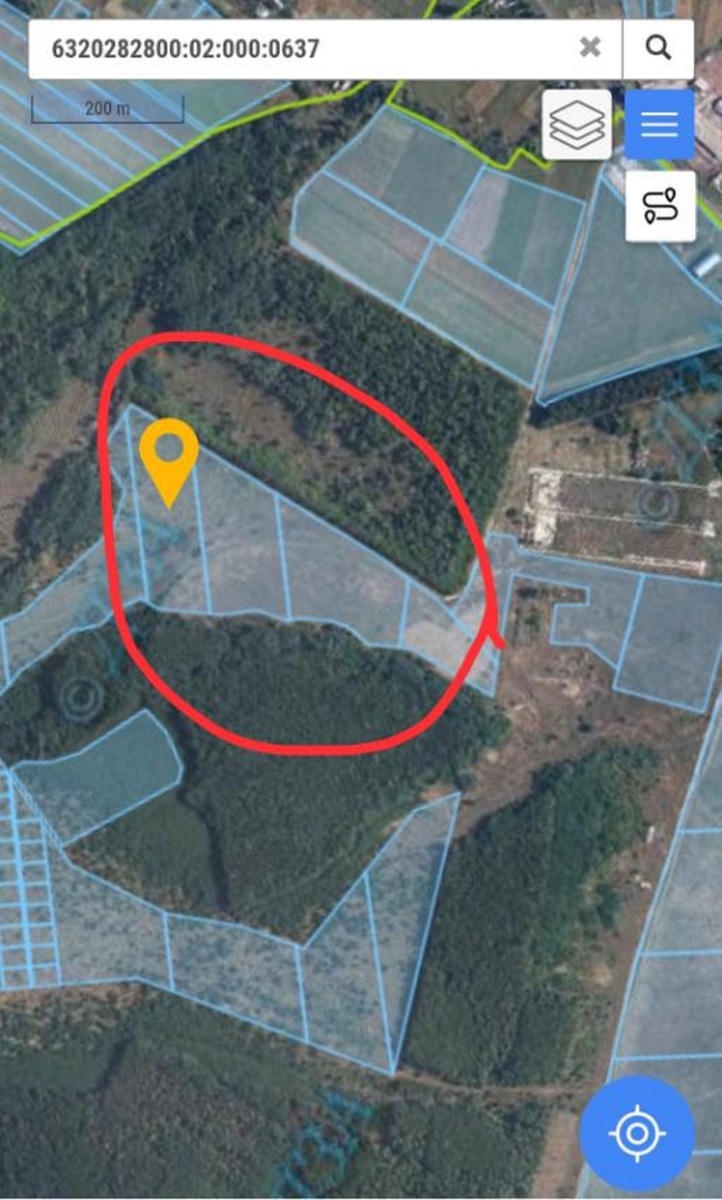Open the map layers selector

pos(577,125)
